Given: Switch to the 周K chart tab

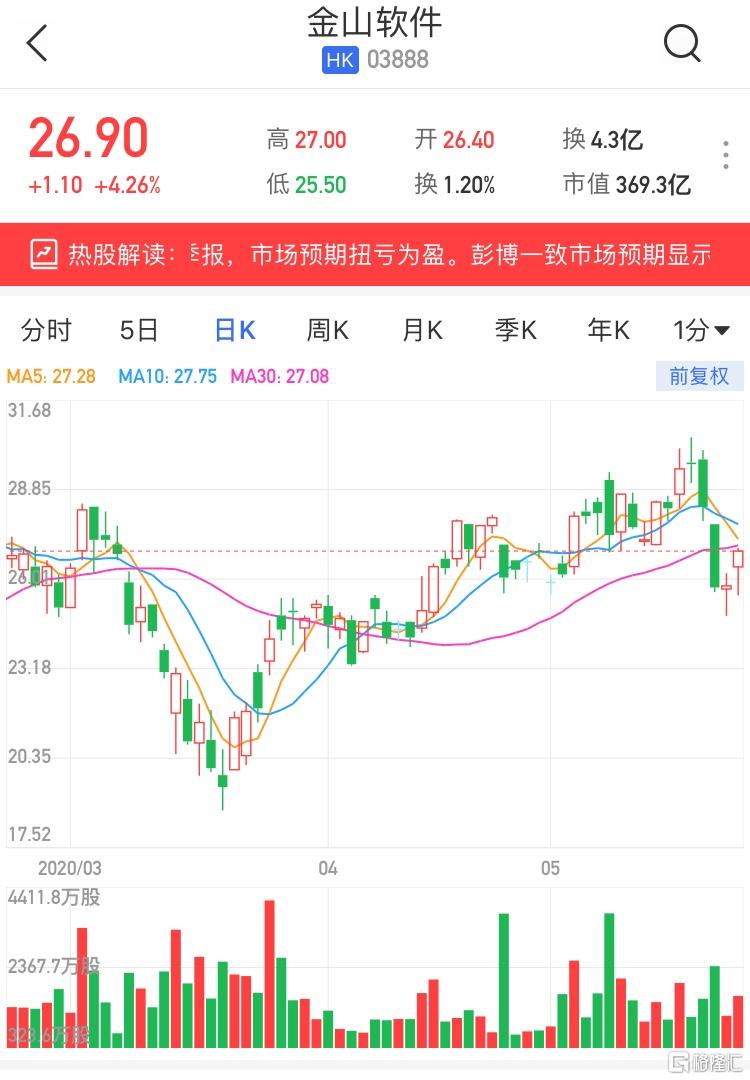Looking at the screenshot, I should click(327, 330).
